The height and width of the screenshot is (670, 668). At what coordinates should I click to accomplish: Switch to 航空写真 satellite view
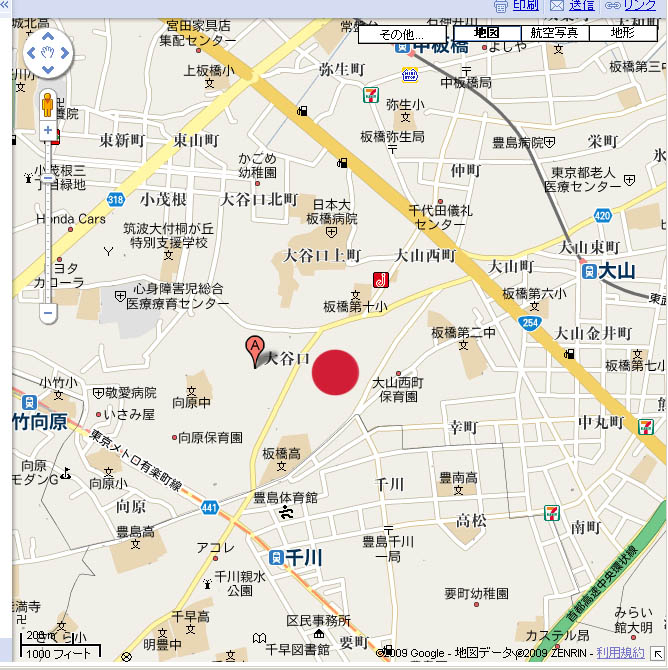tap(553, 33)
